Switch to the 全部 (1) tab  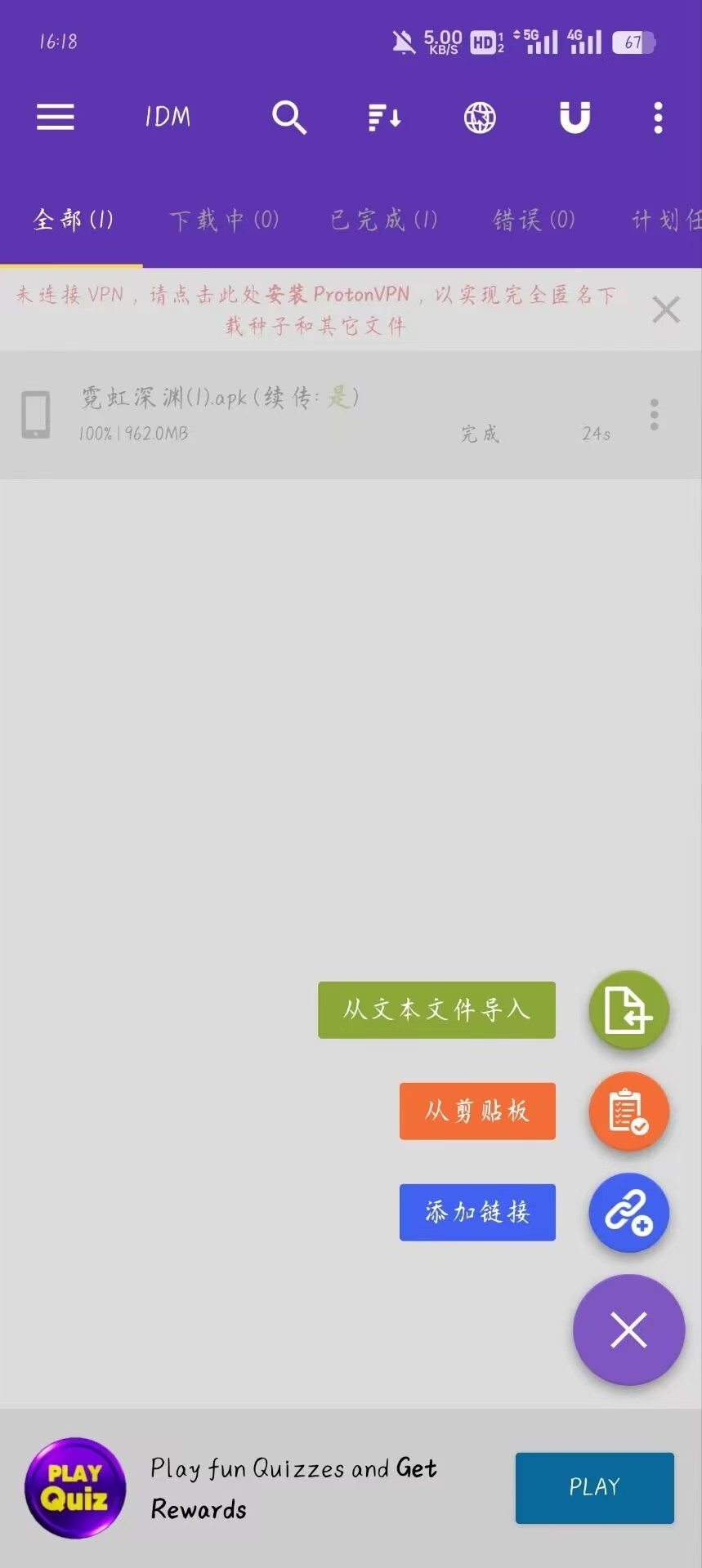pos(73,220)
